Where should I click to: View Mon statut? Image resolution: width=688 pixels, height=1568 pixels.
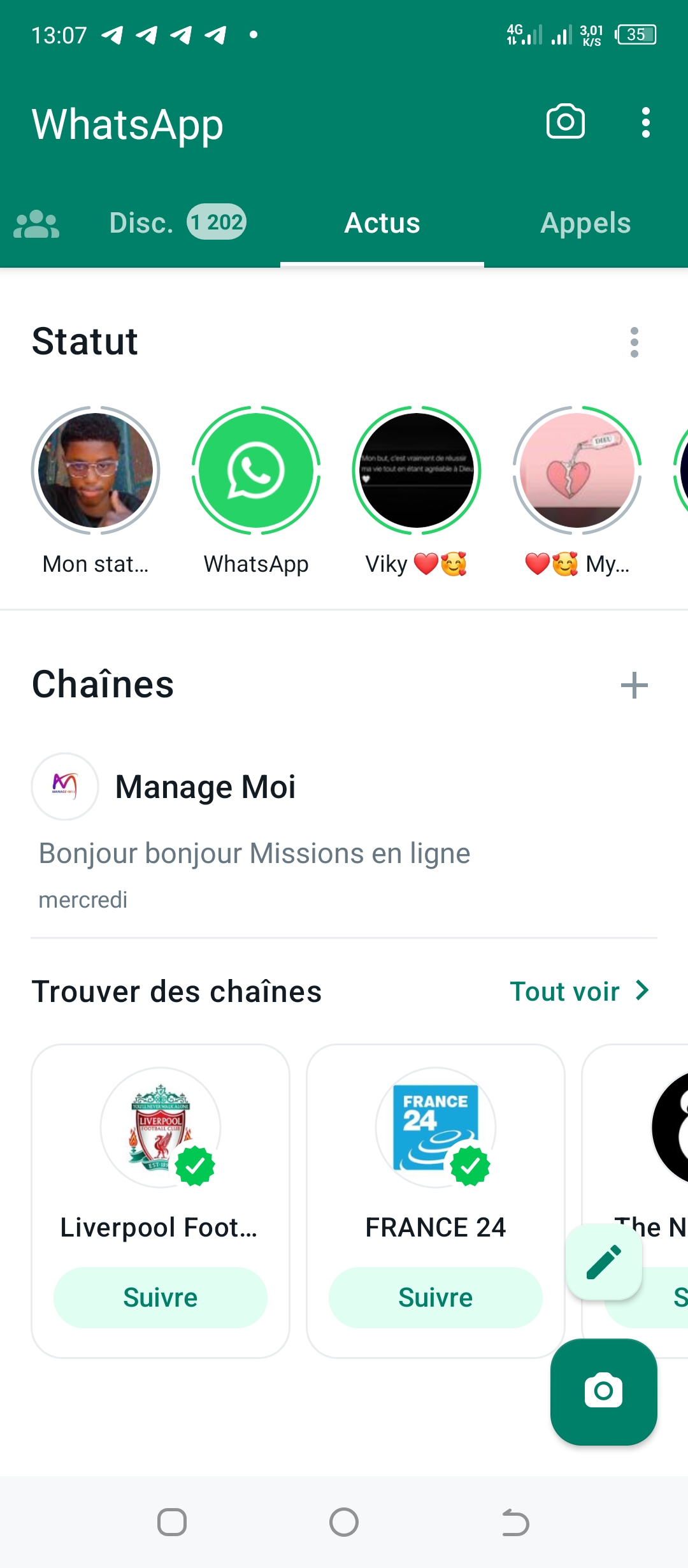click(96, 470)
